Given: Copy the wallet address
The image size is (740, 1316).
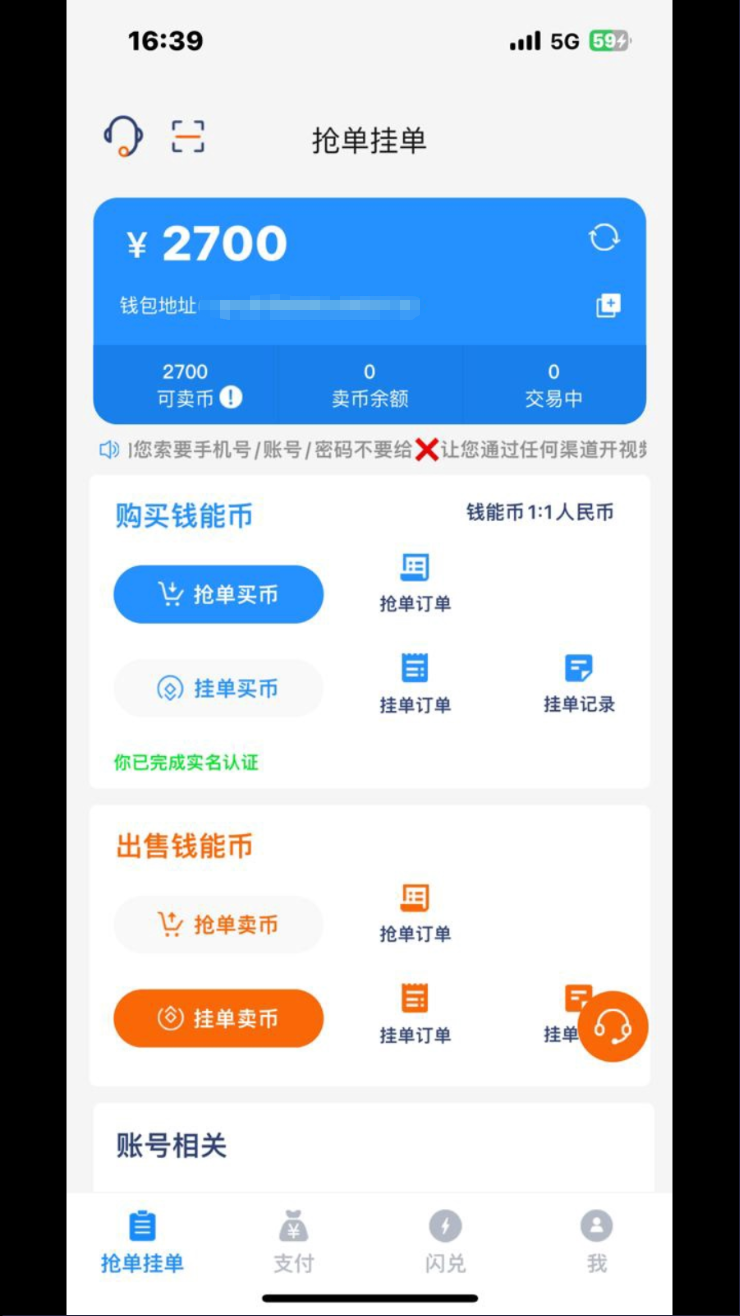Looking at the screenshot, I should [608, 306].
